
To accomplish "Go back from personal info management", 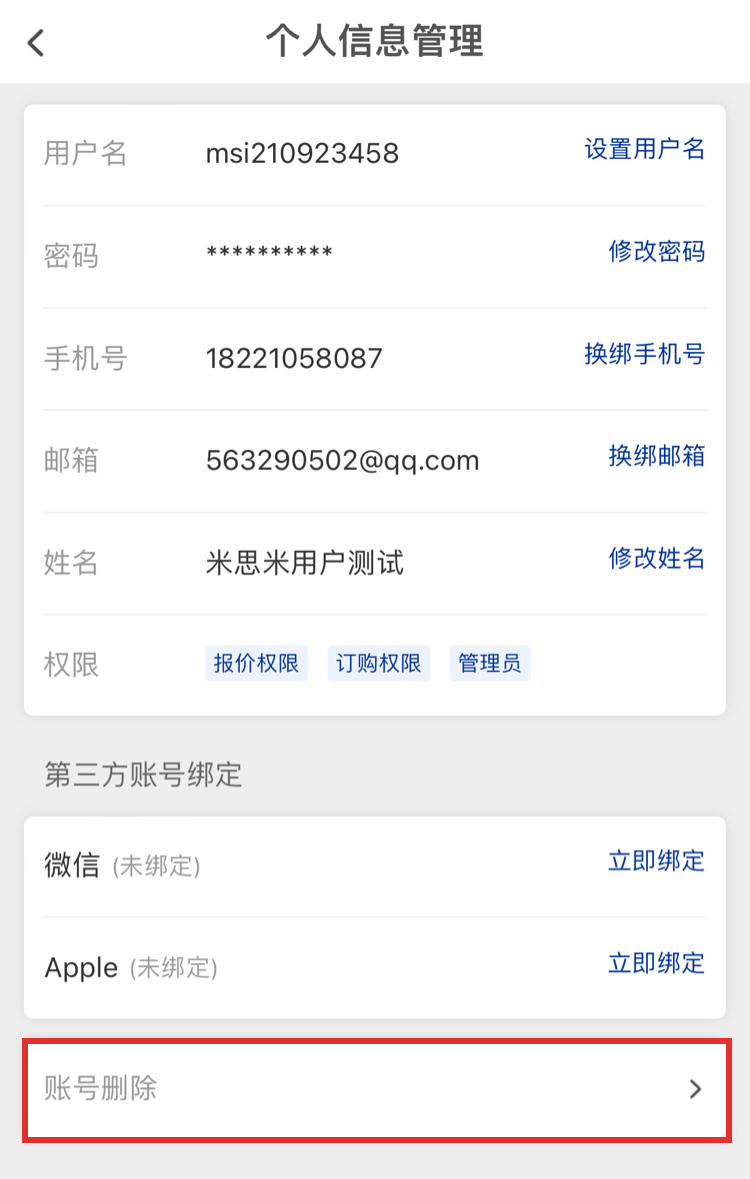I will (x=37, y=43).
